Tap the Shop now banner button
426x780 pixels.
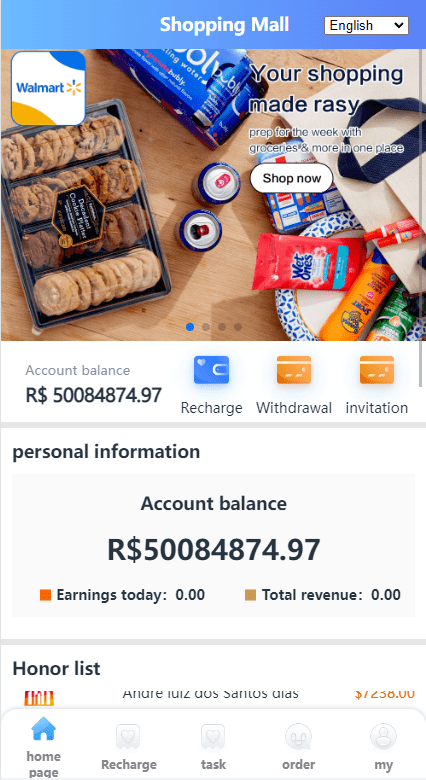click(x=291, y=178)
